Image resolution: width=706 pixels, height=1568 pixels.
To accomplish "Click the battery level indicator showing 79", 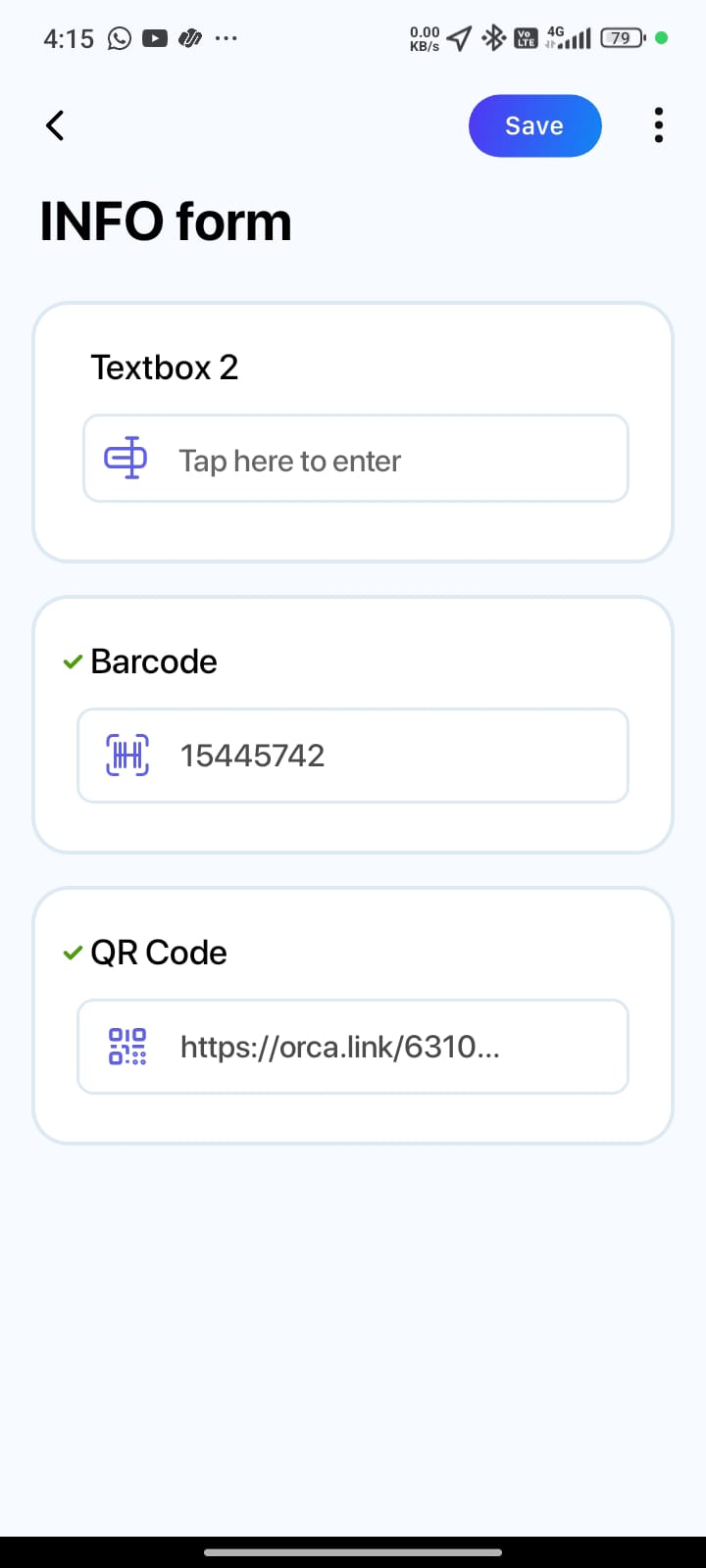I will pyautogui.click(x=620, y=38).
